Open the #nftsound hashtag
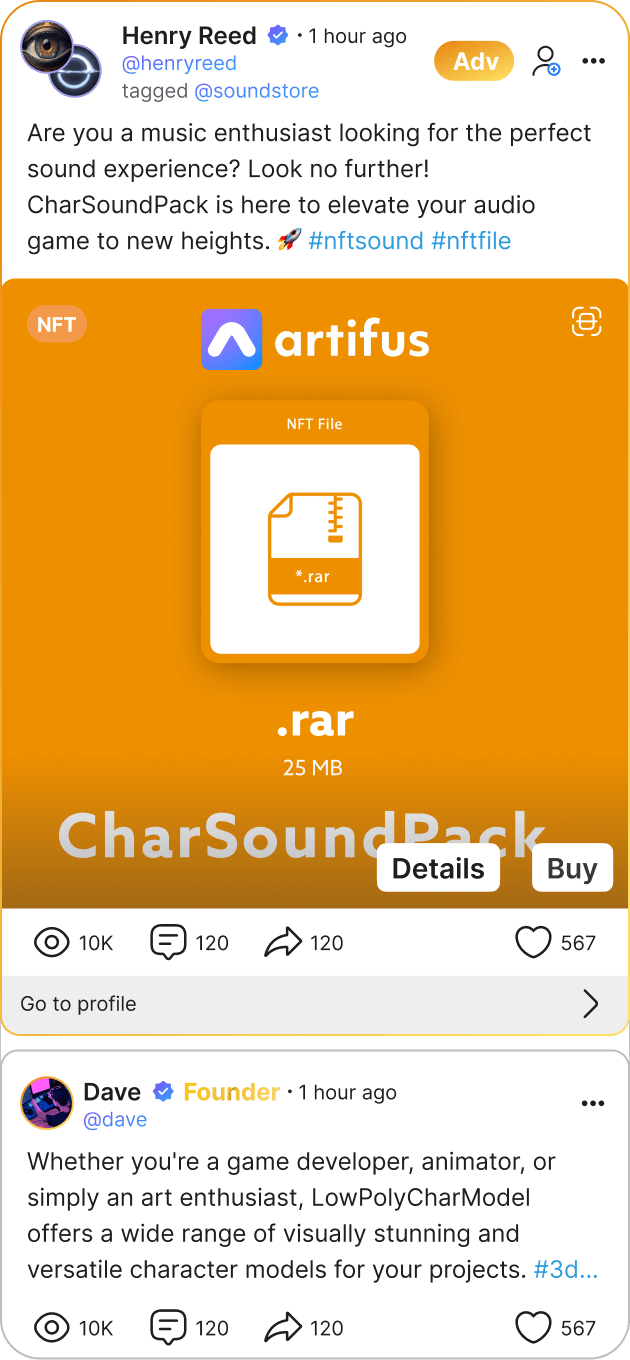The height and width of the screenshot is (1360, 630). click(366, 241)
